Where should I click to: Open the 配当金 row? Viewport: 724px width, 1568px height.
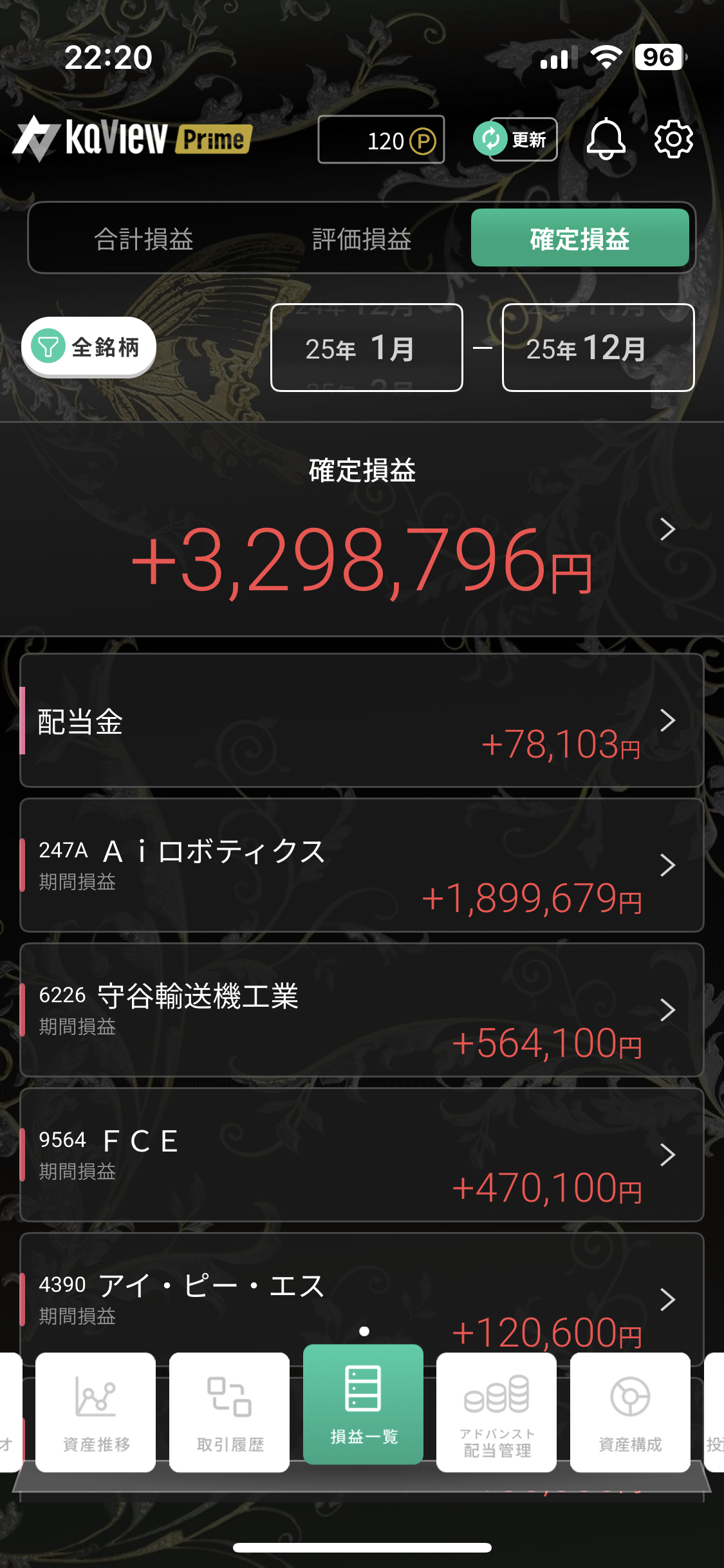tap(362, 721)
